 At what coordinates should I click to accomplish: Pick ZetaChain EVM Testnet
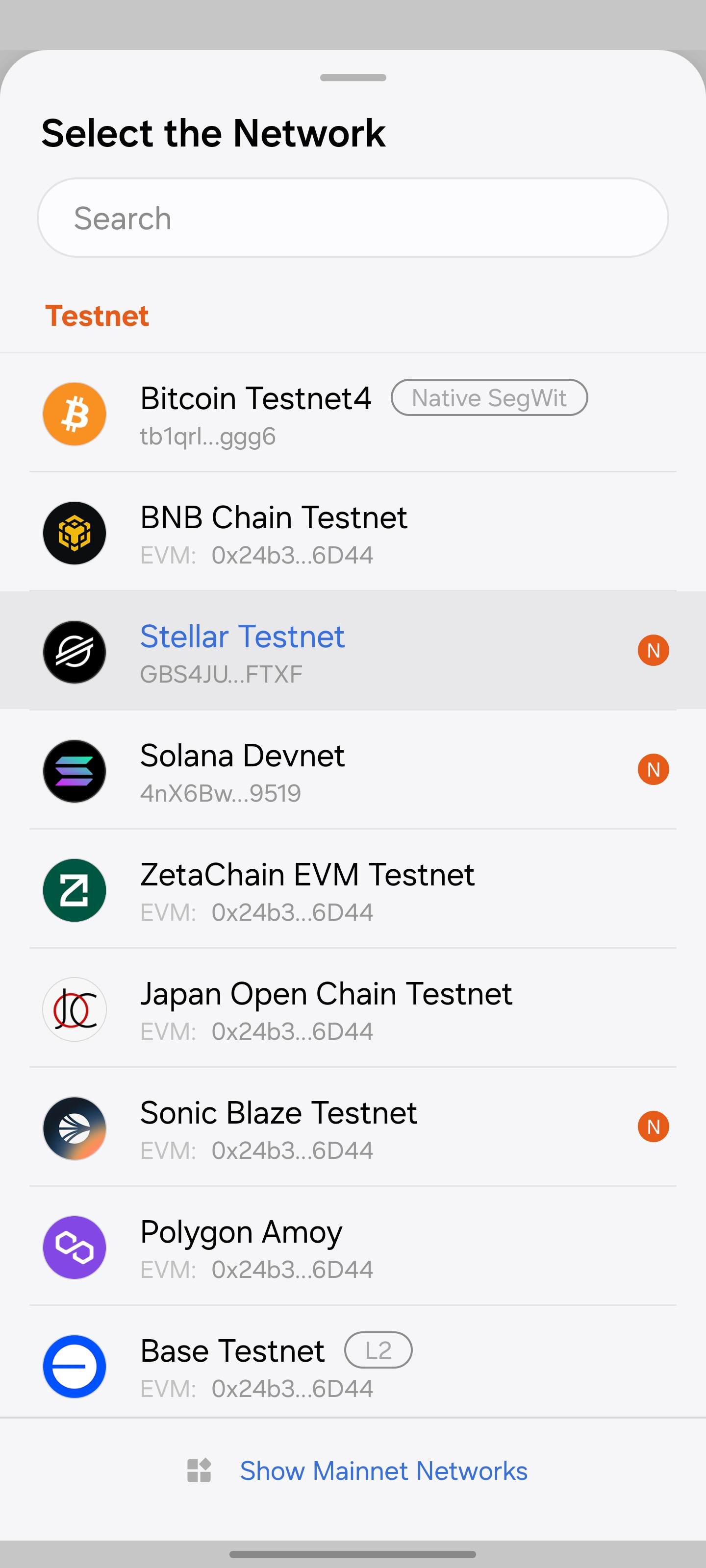pyautogui.click(x=307, y=890)
